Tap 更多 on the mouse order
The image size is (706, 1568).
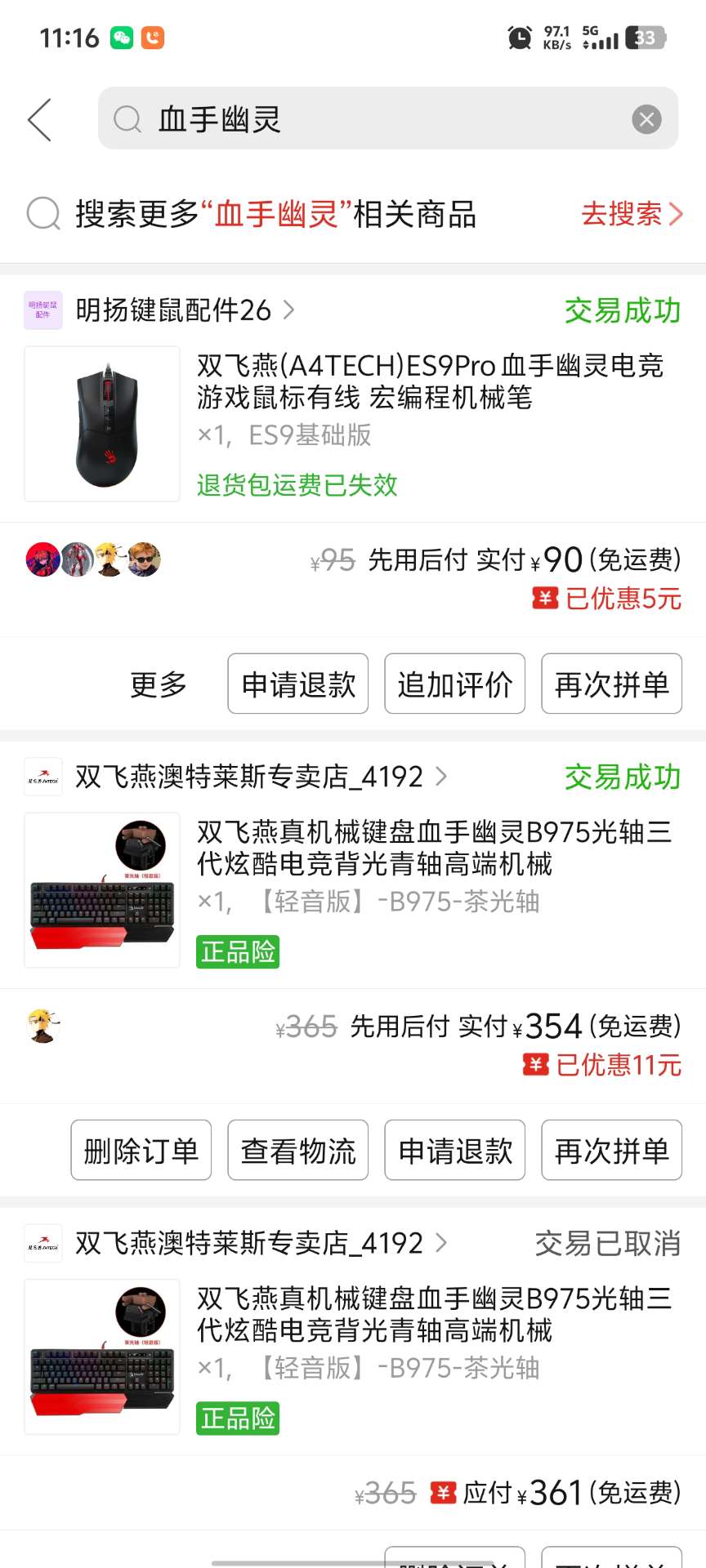tap(159, 684)
